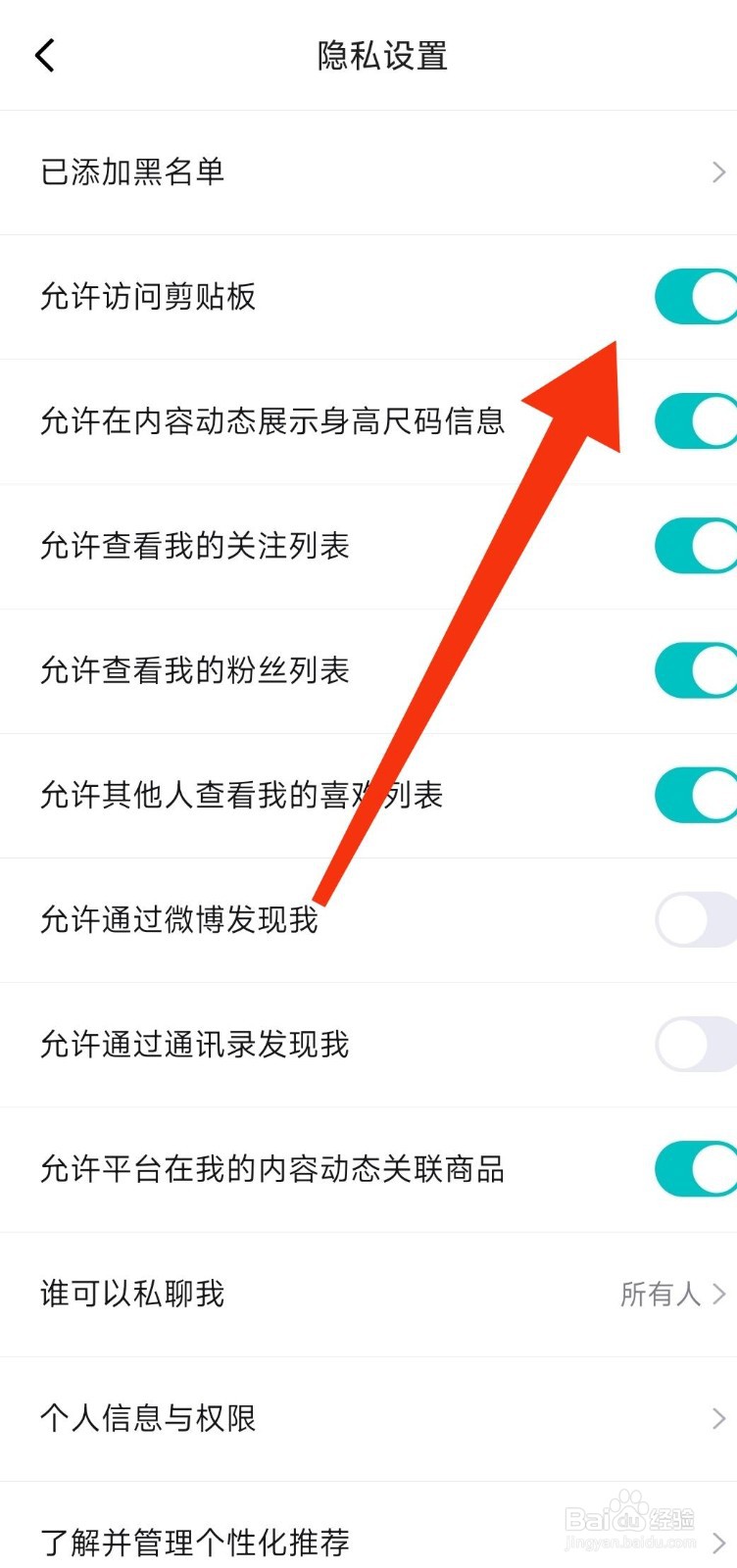
Task: Click the back arrow on 隐私设置 page
Action: (44, 56)
